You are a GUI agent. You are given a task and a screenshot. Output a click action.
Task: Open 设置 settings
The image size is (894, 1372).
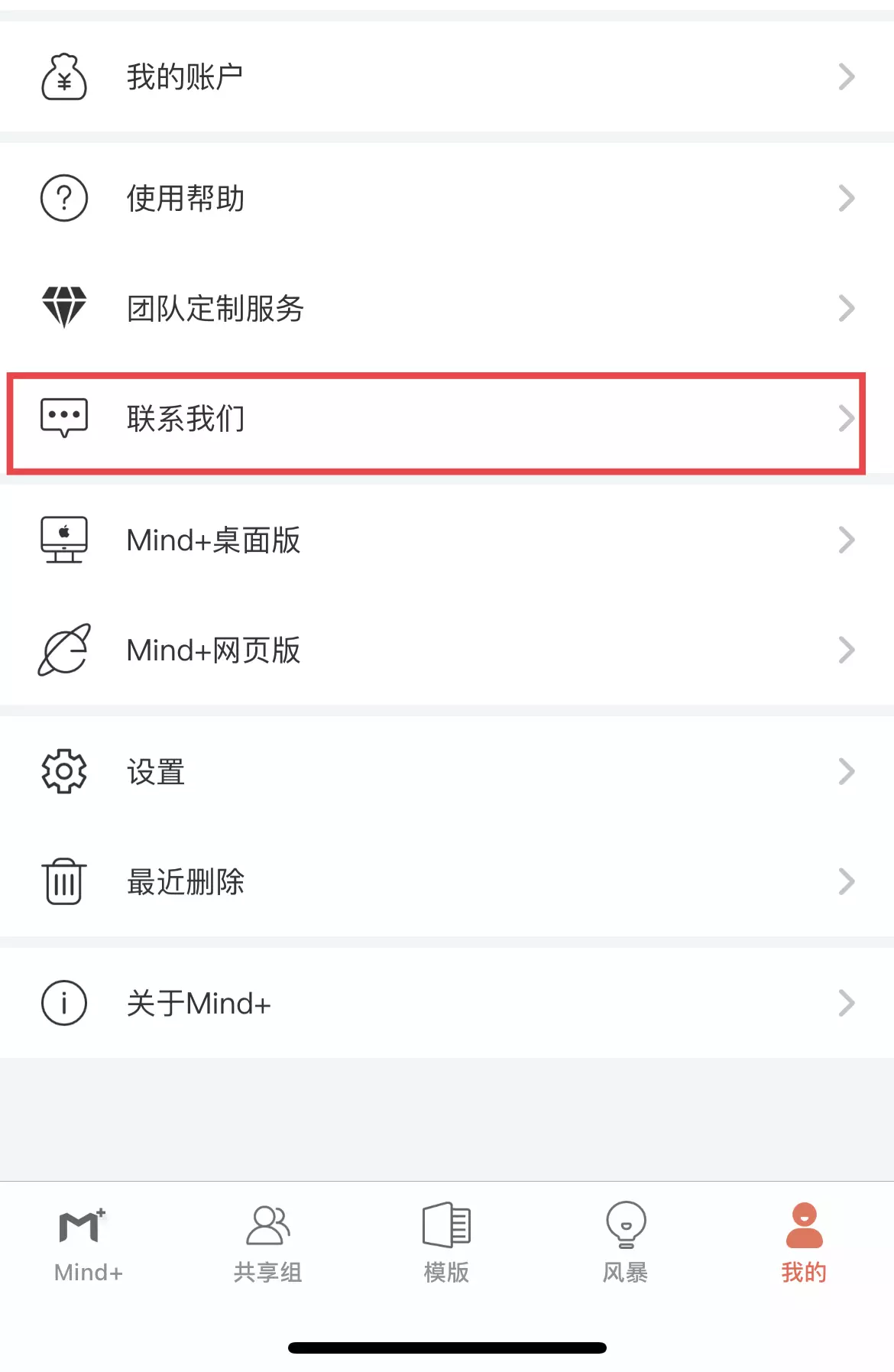(447, 771)
